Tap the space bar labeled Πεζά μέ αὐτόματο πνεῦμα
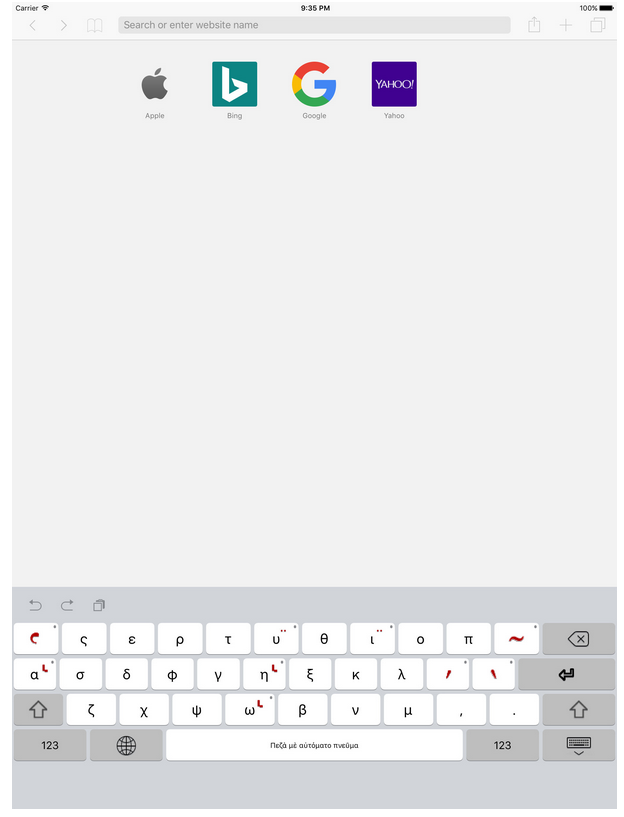The width and height of the screenshot is (624, 817). [x=314, y=745]
